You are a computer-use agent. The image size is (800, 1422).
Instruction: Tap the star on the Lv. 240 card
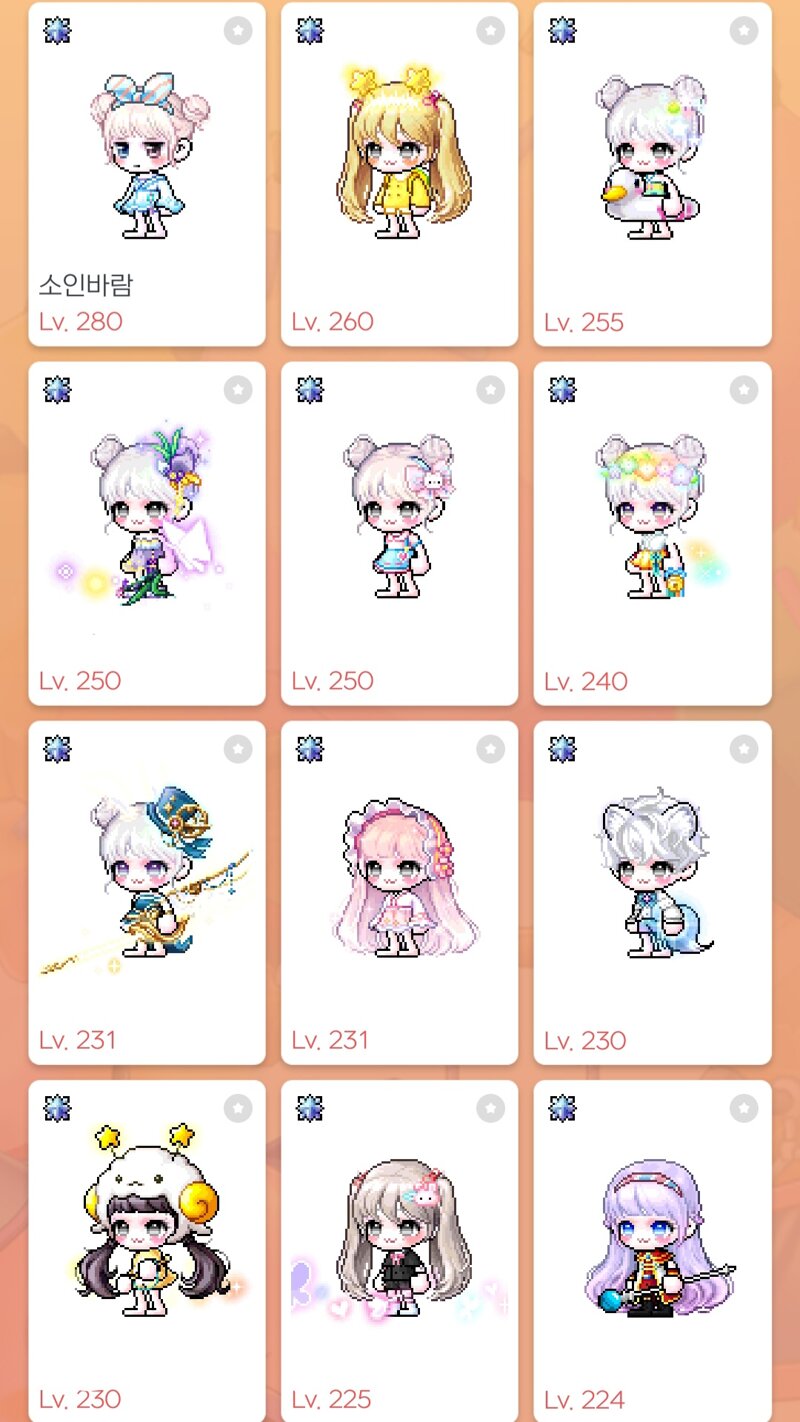tap(743, 390)
